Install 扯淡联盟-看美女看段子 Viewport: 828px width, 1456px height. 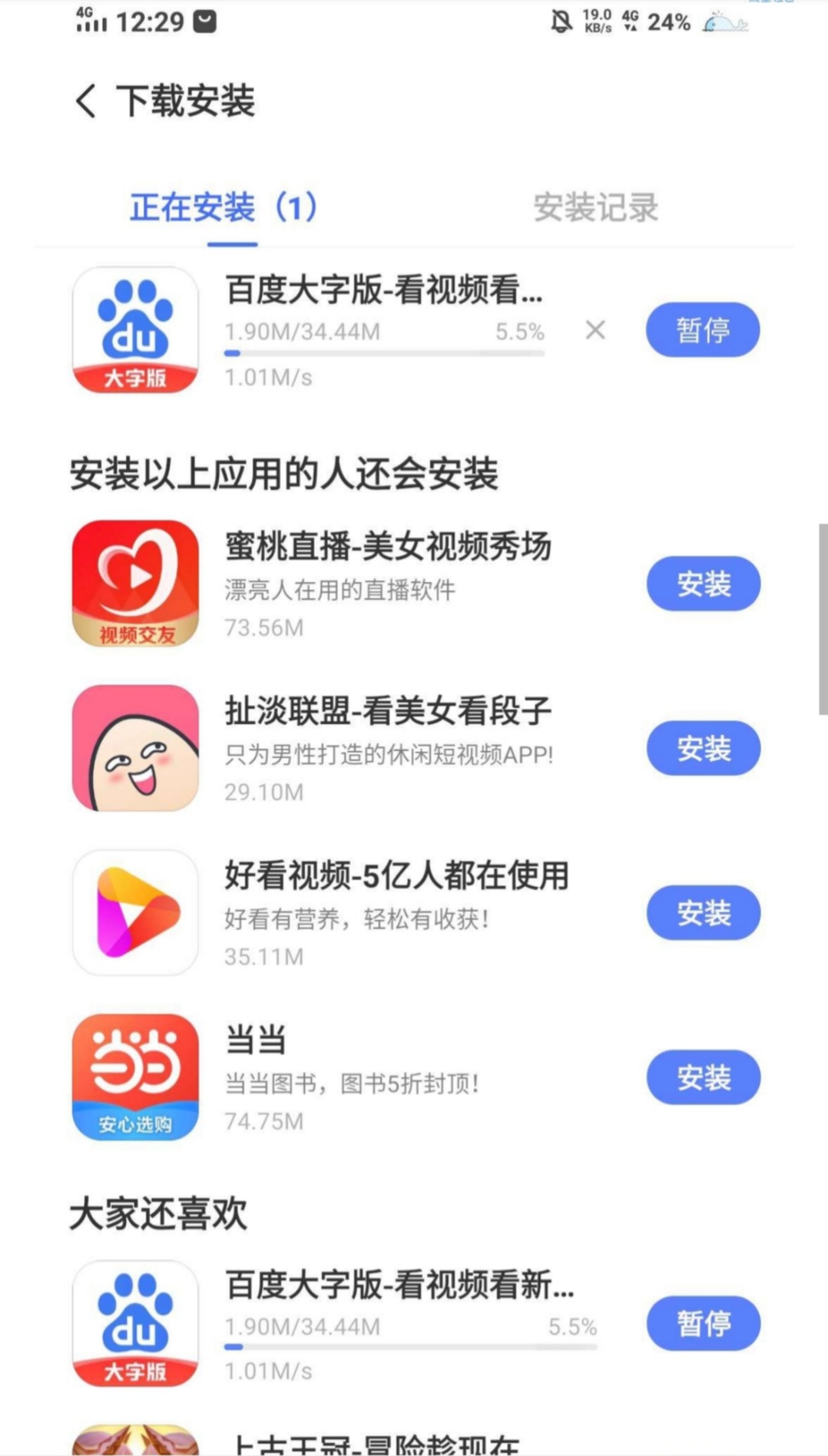click(703, 749)
